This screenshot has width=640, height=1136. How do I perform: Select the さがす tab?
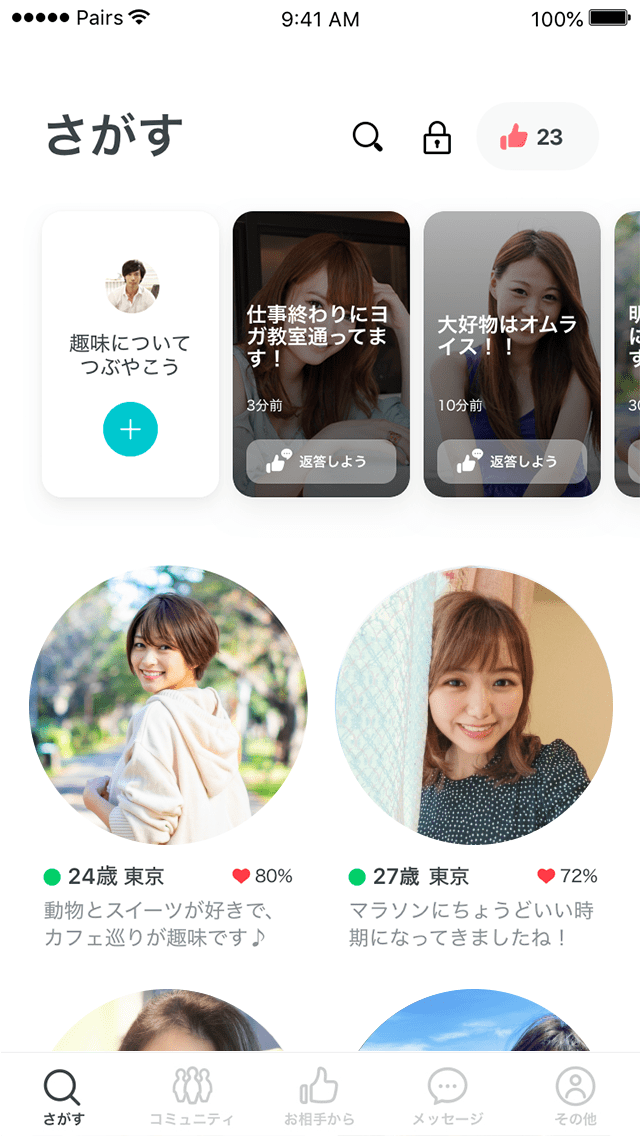point(63,1096)
